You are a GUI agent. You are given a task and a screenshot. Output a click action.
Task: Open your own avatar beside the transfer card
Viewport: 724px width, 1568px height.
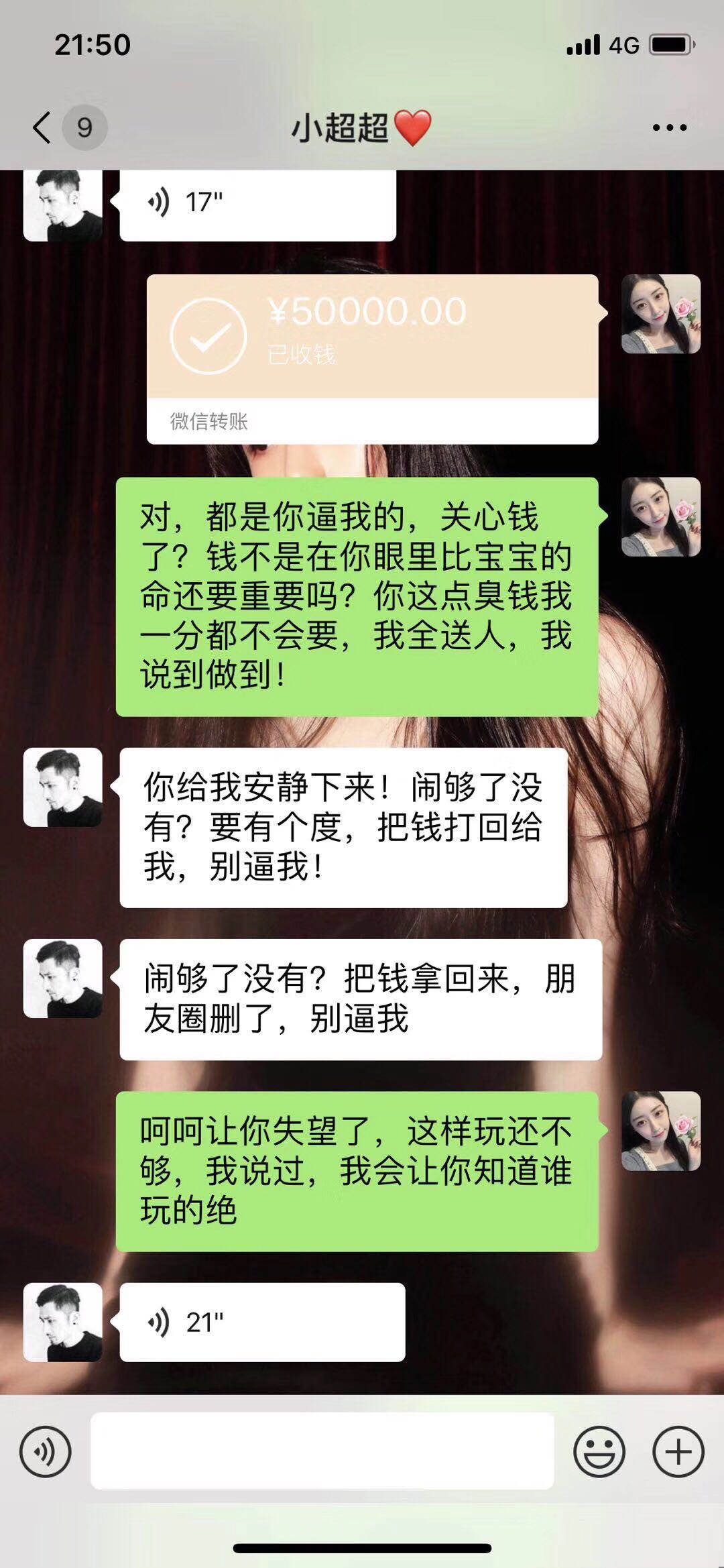click(x=661, y=314)
